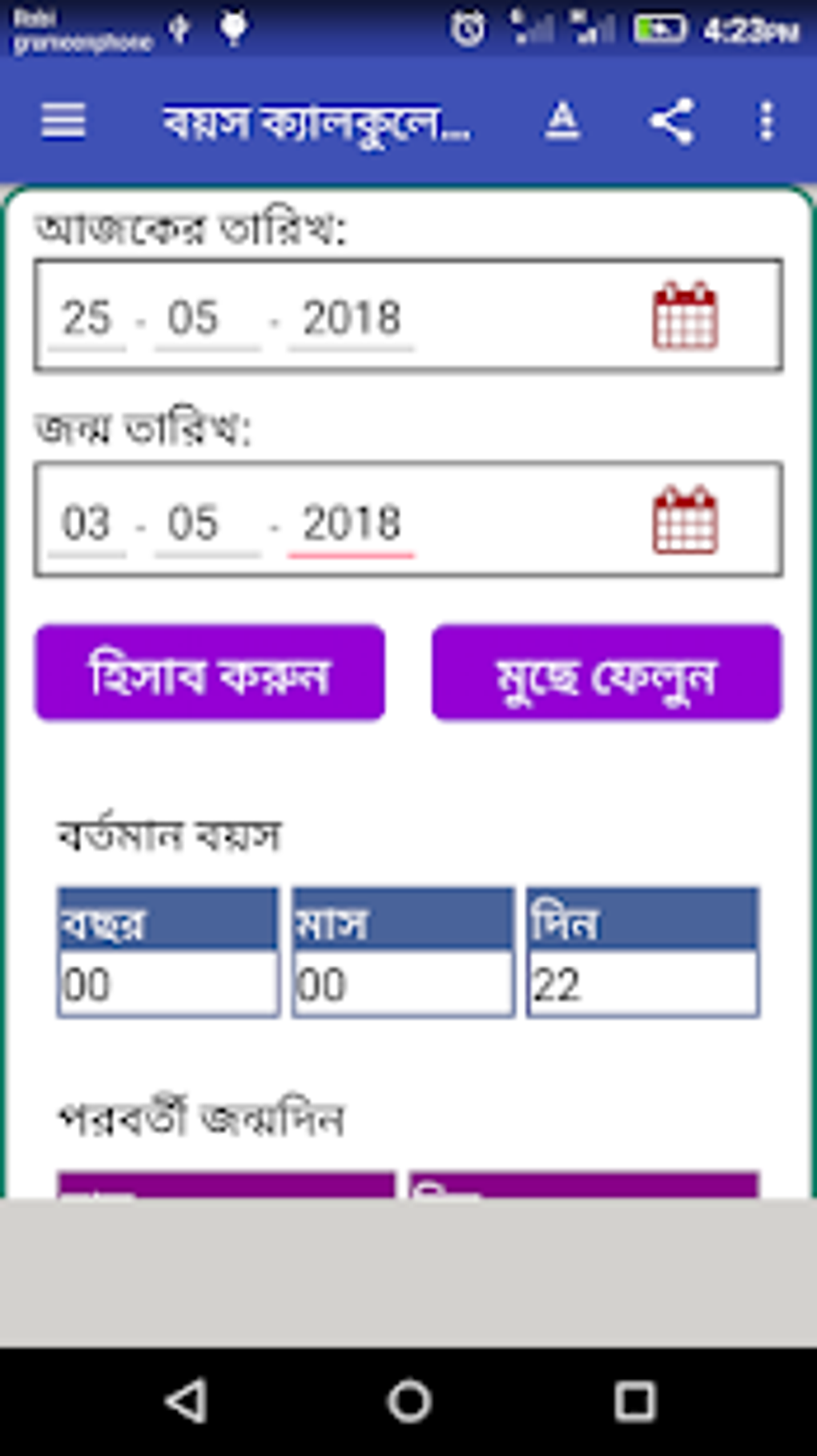
Task: Tap the হিসাব করুন calculate button
Action: [x=210, y=673]
